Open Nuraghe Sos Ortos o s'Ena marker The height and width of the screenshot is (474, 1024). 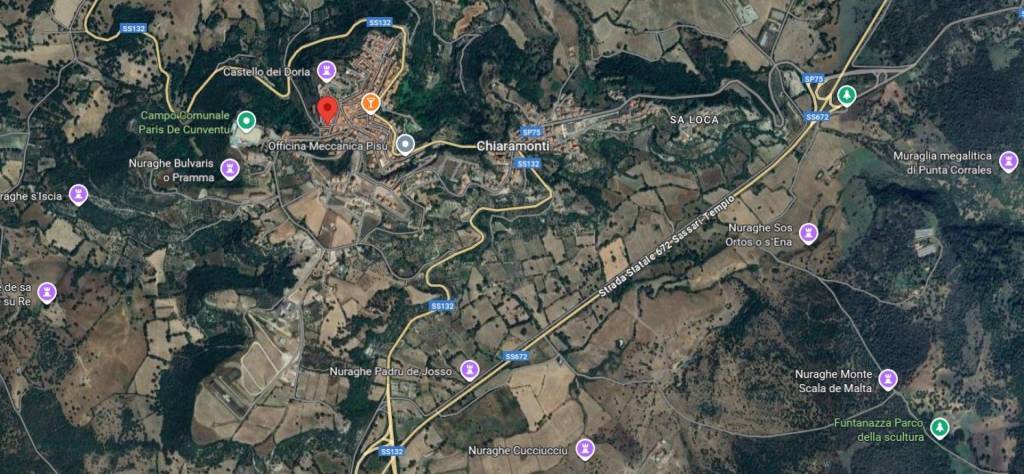point(808,234)
